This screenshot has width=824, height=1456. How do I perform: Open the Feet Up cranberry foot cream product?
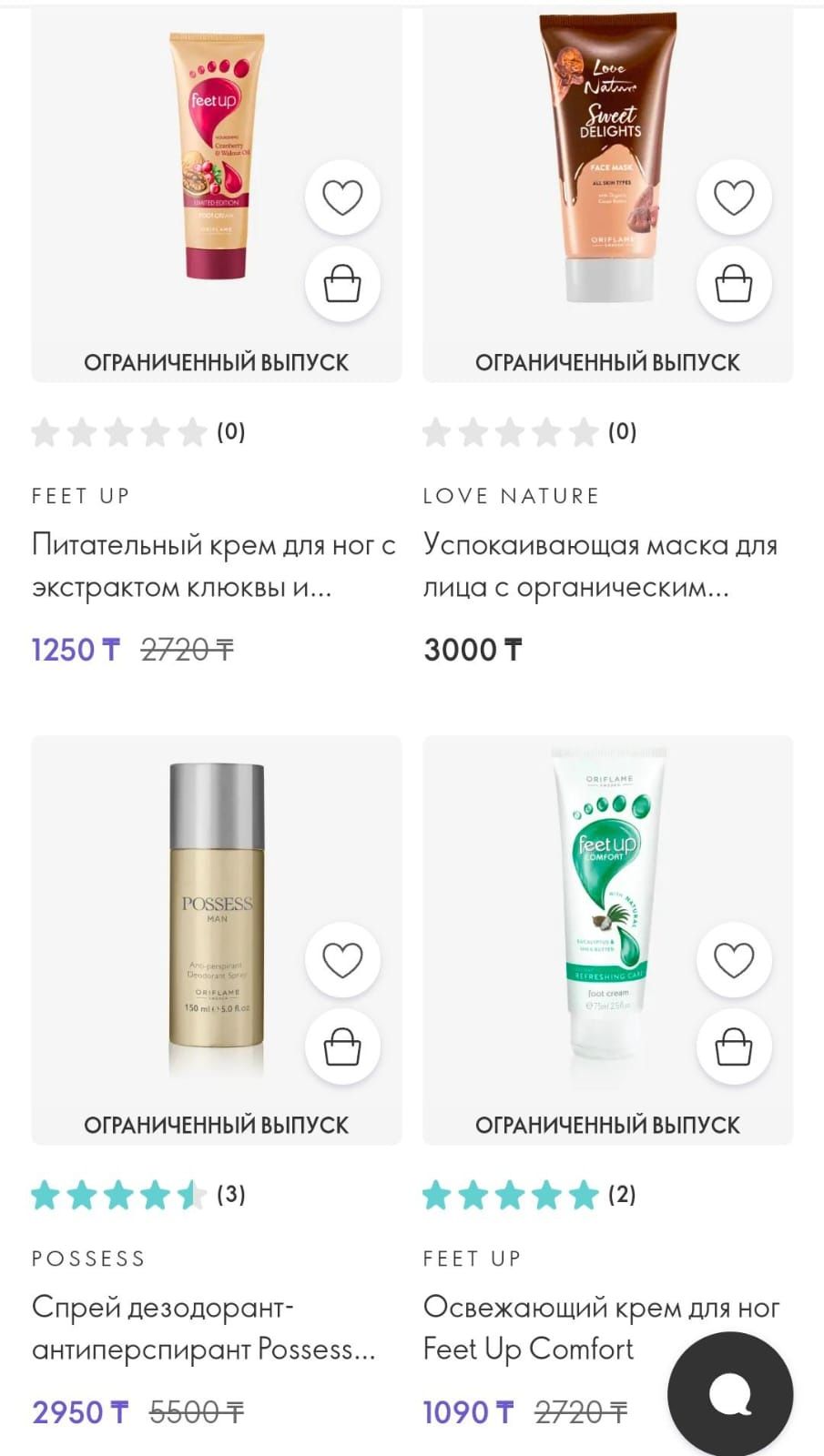click(x=213, y=565)
